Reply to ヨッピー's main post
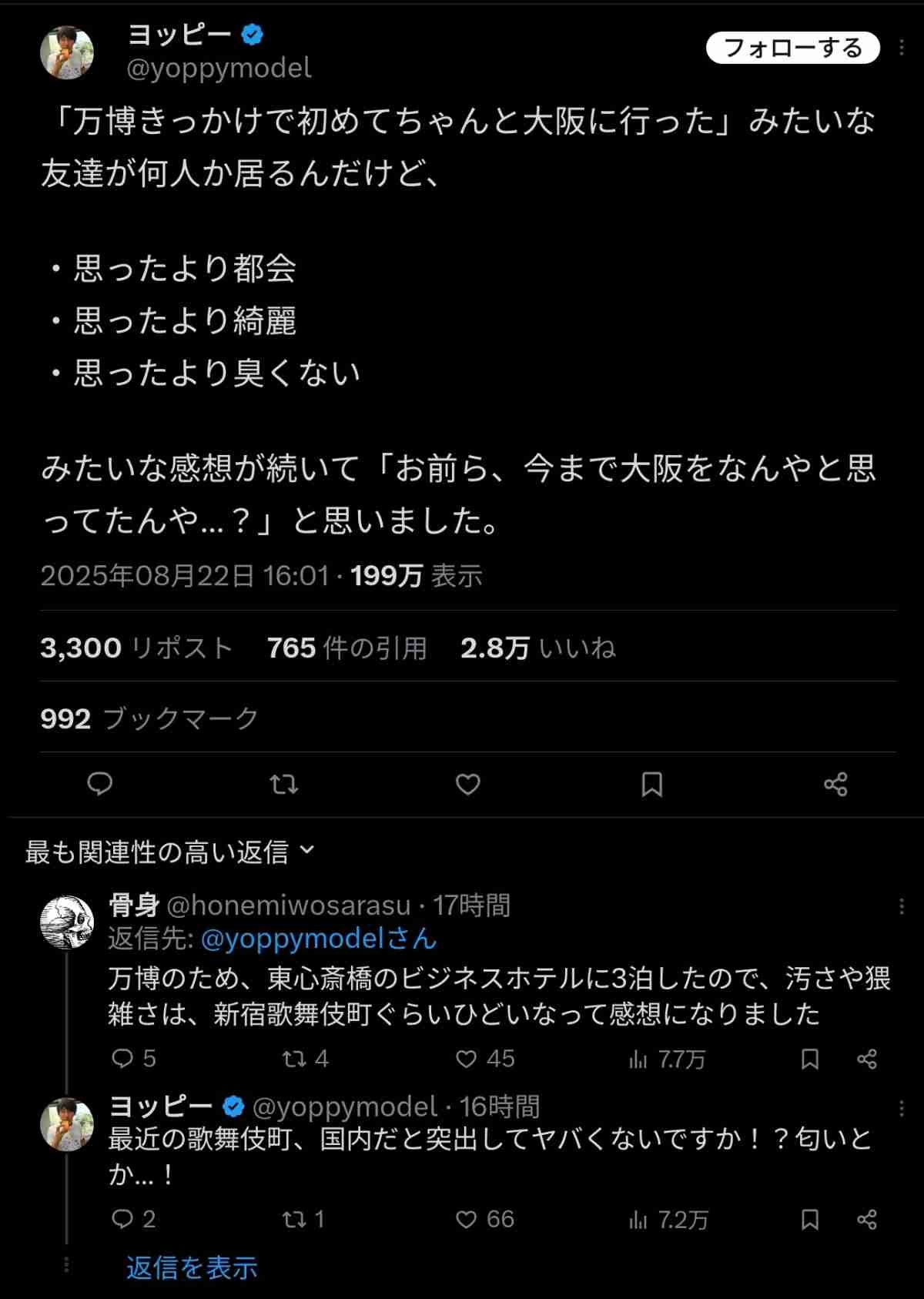 100,784
